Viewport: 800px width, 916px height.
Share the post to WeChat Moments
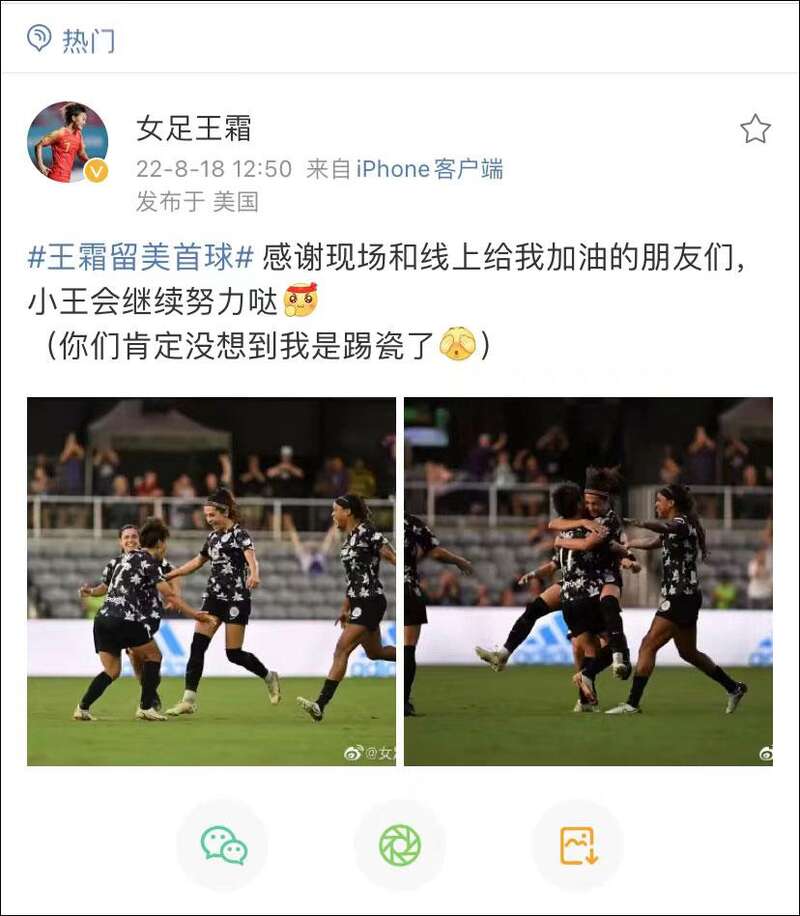[400, 845]
